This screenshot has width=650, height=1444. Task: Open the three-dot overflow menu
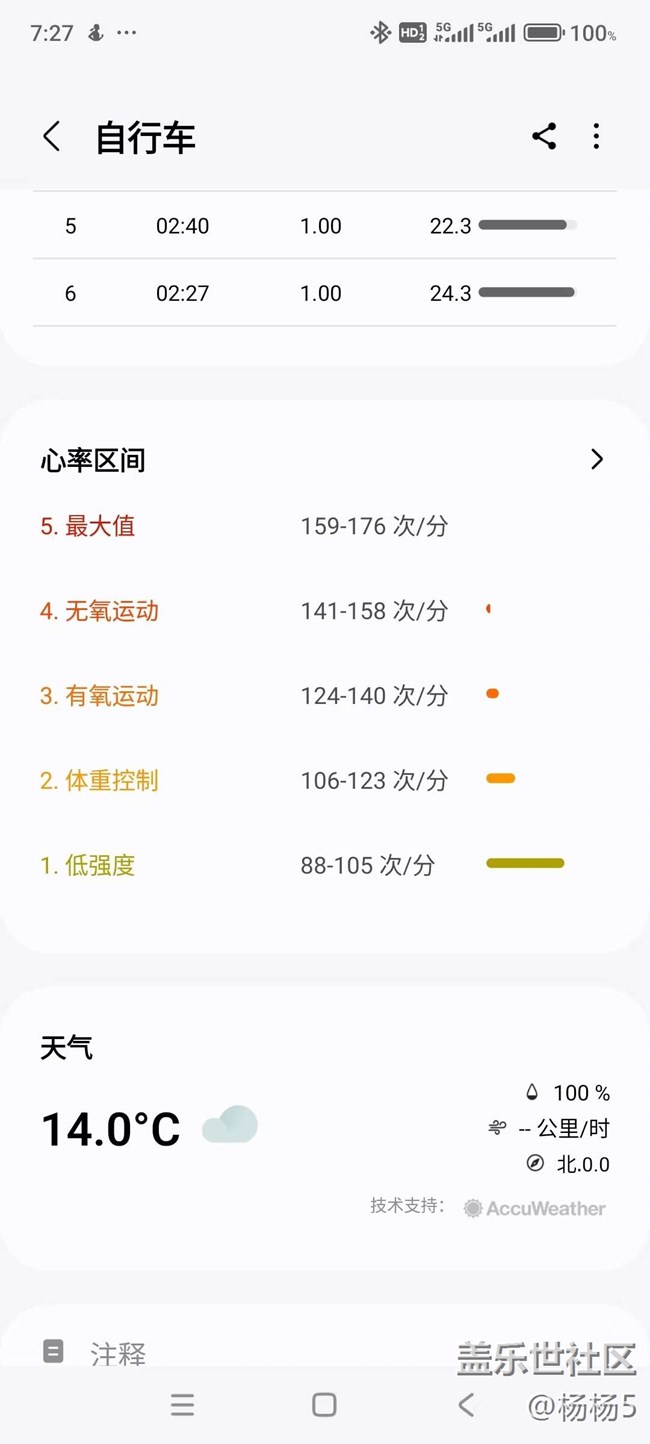coord(597,136)
